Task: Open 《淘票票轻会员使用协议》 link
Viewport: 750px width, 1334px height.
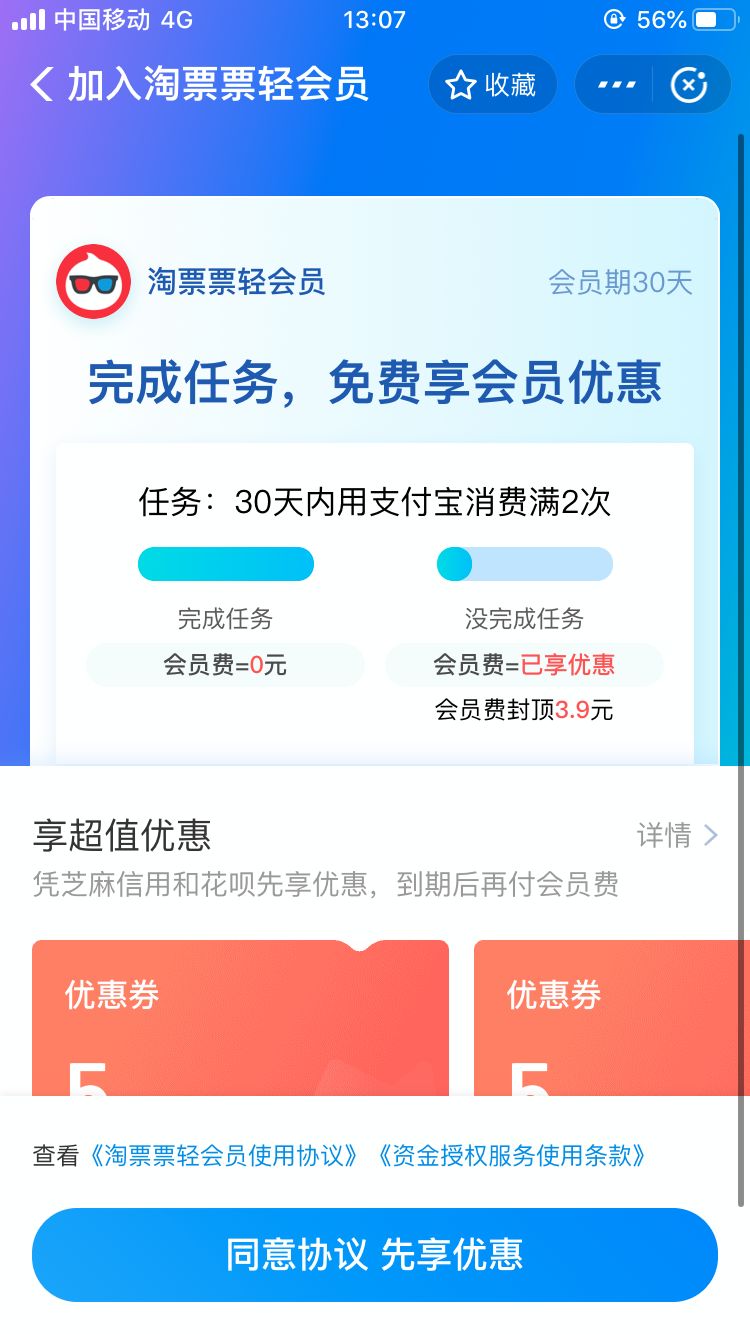Action: (x=223, y=1156)
